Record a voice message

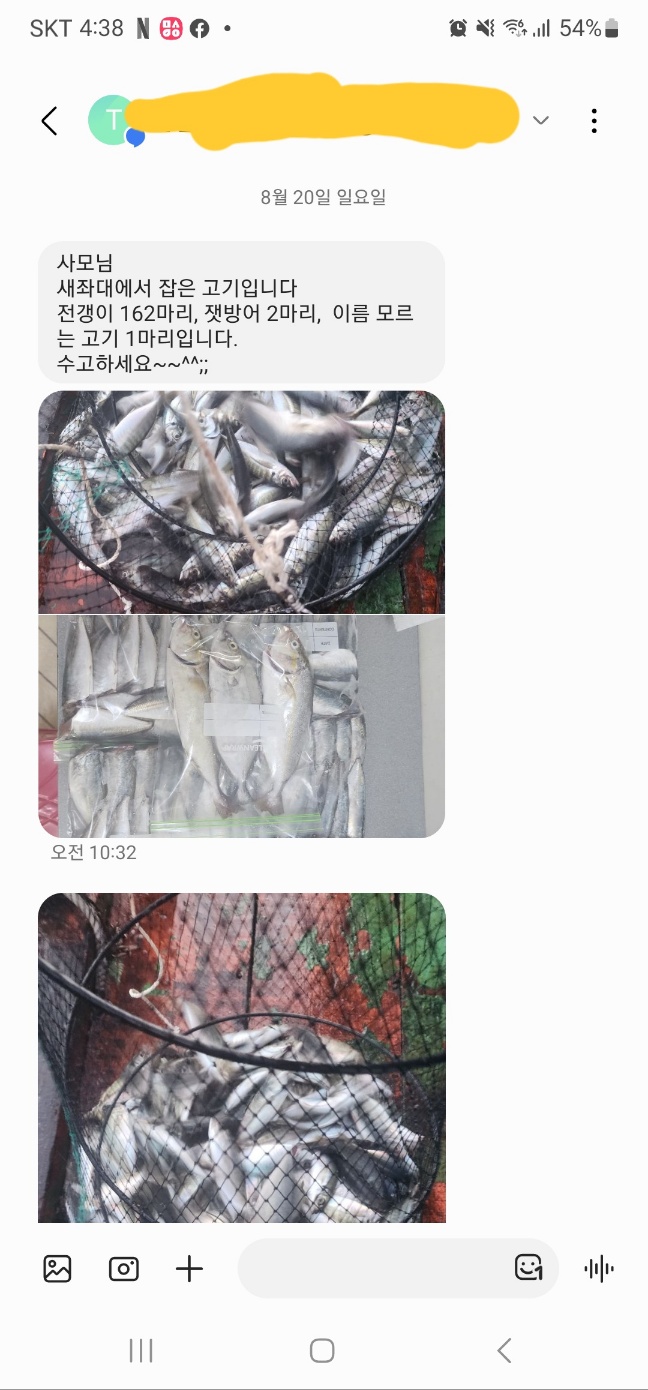[x=598, y=1269]
